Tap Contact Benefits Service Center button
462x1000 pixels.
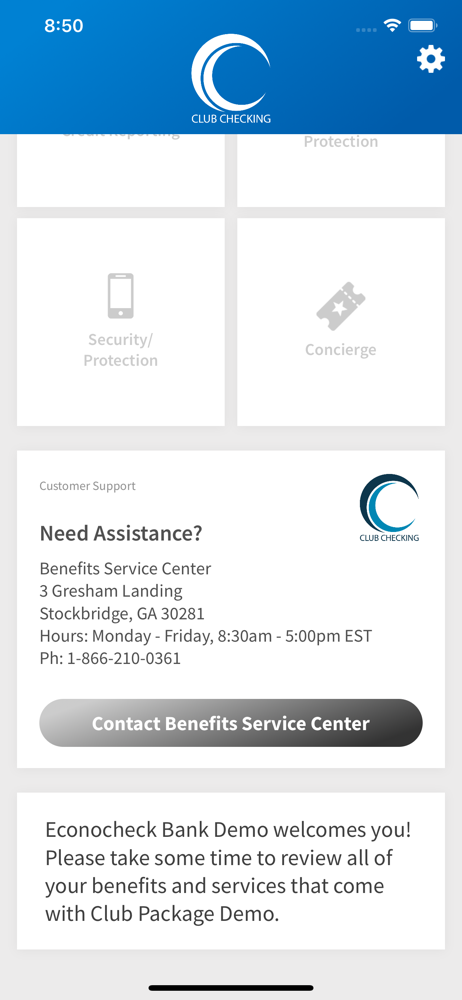tap(231, 723)
